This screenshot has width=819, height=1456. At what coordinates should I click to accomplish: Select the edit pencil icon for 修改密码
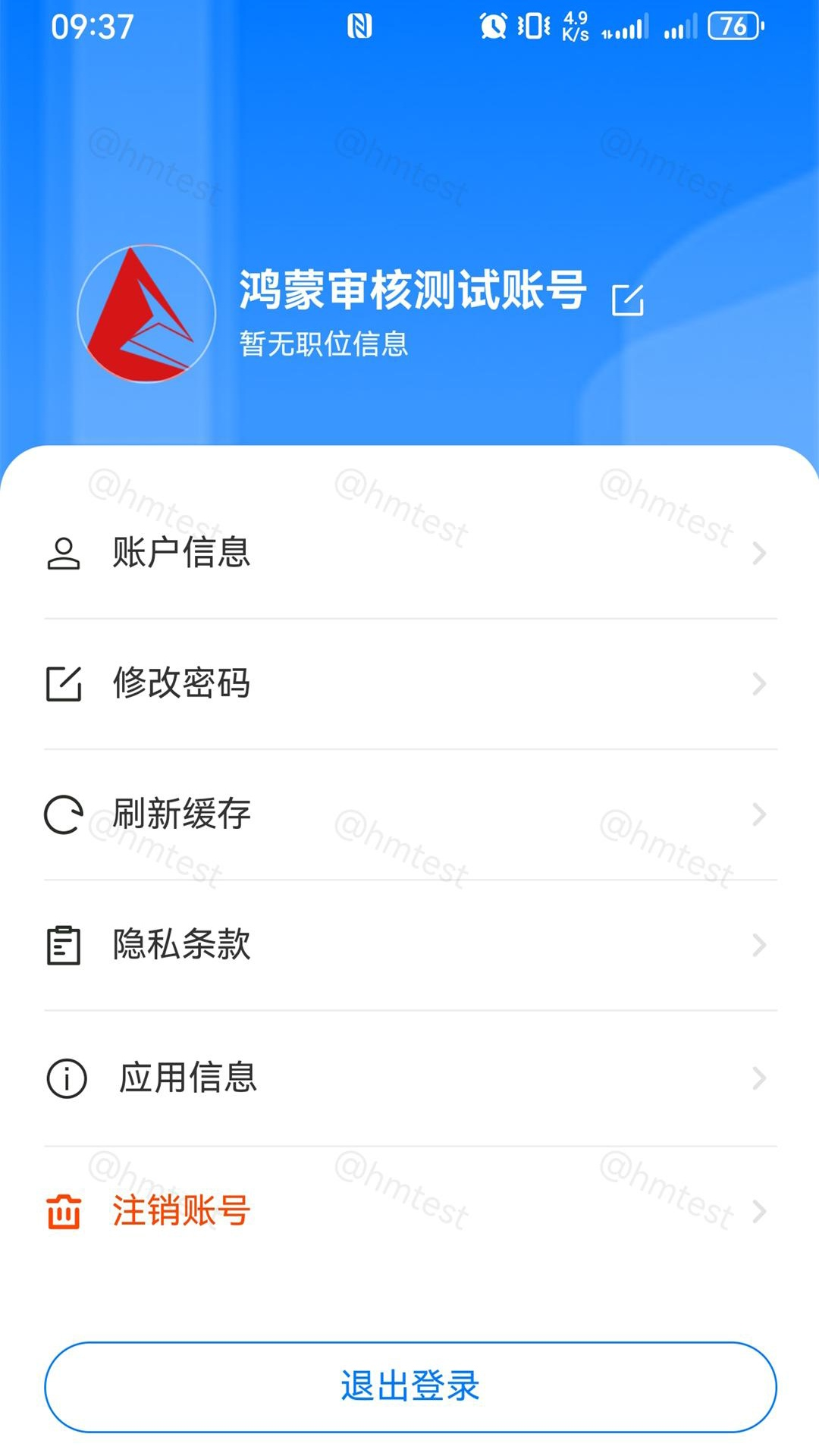click(64, 684)
